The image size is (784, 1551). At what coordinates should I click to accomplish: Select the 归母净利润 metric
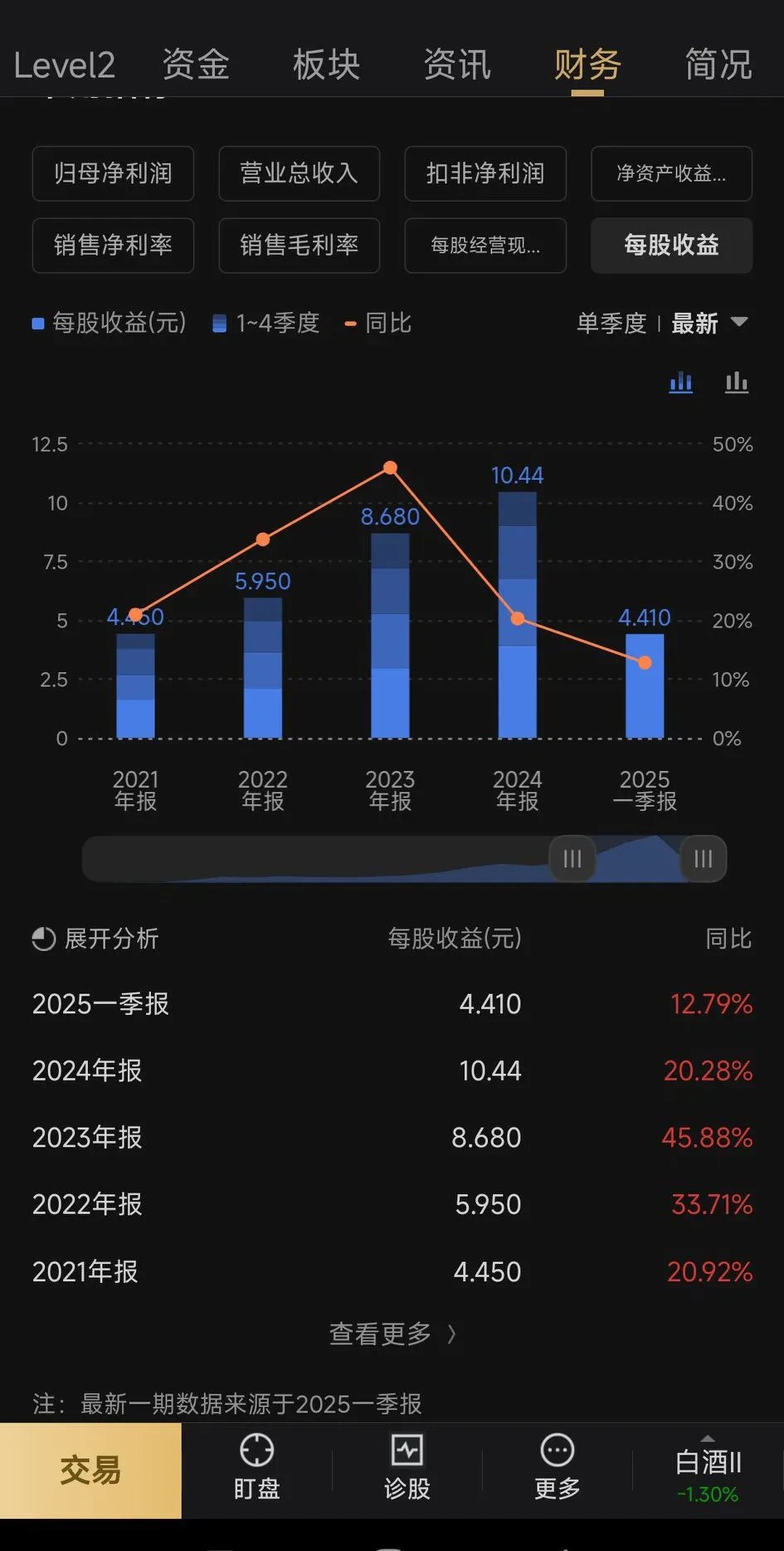112,173
